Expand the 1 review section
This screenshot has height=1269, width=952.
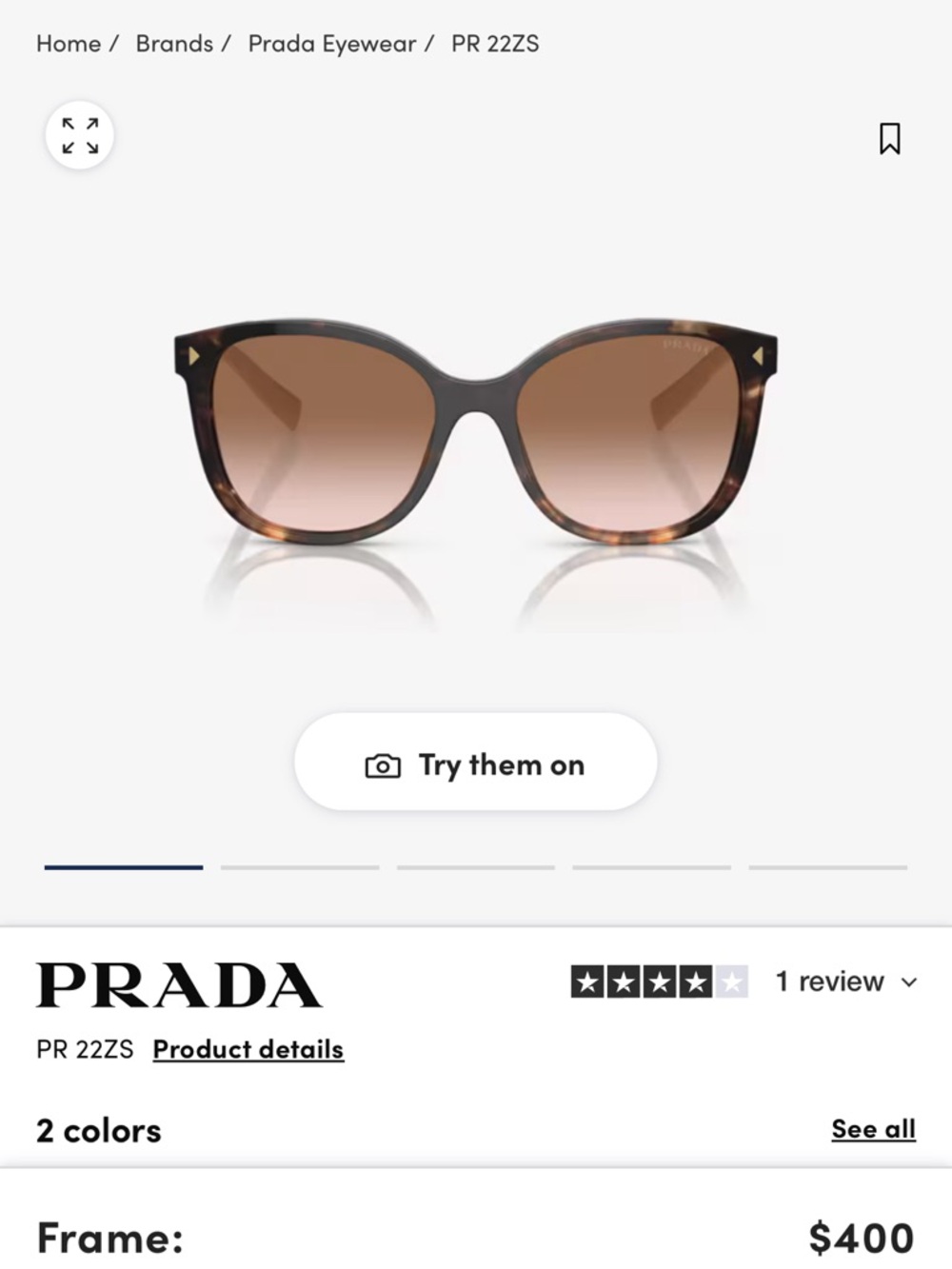(x=827, y=981)
